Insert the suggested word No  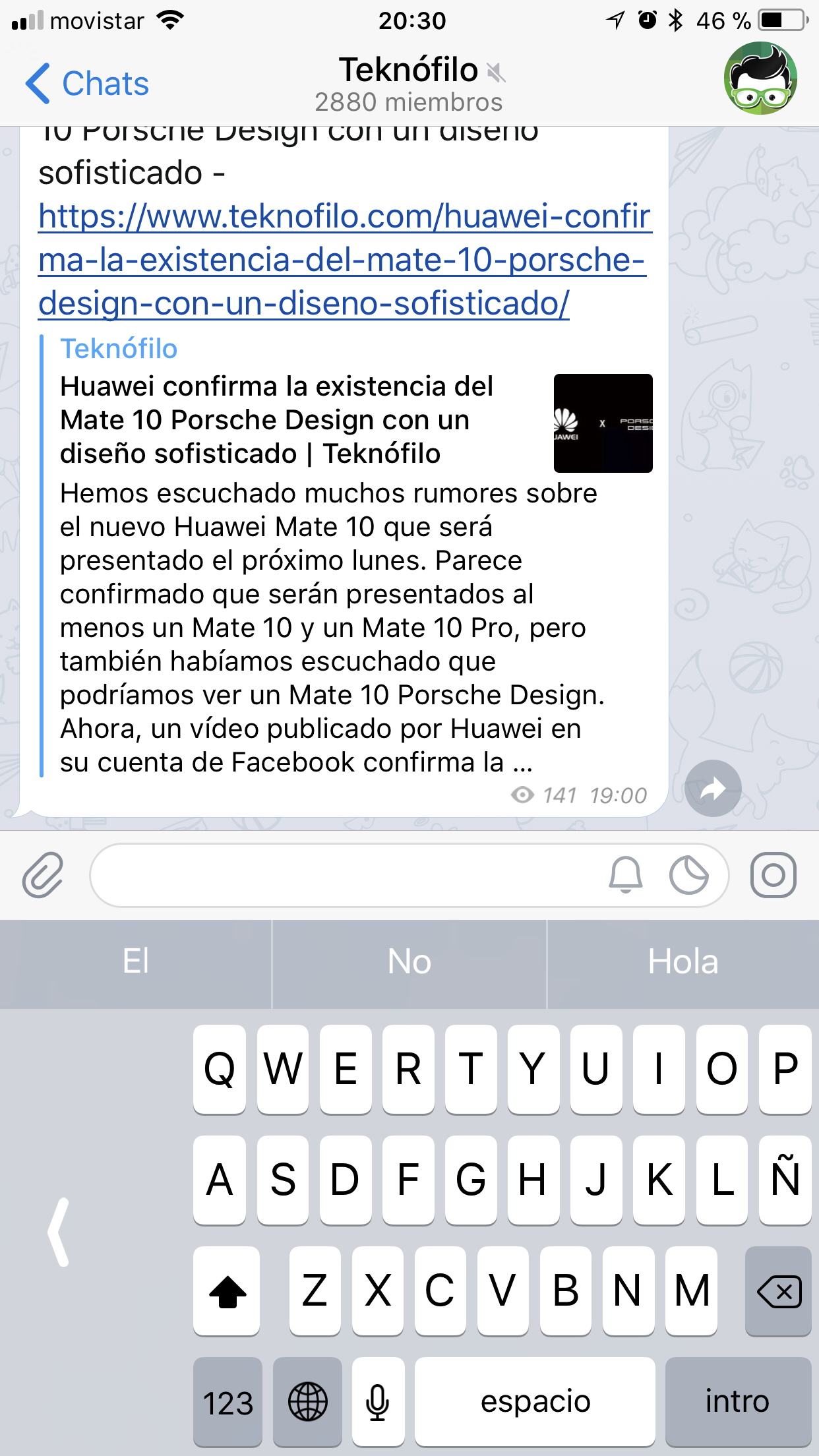[409, 962]
